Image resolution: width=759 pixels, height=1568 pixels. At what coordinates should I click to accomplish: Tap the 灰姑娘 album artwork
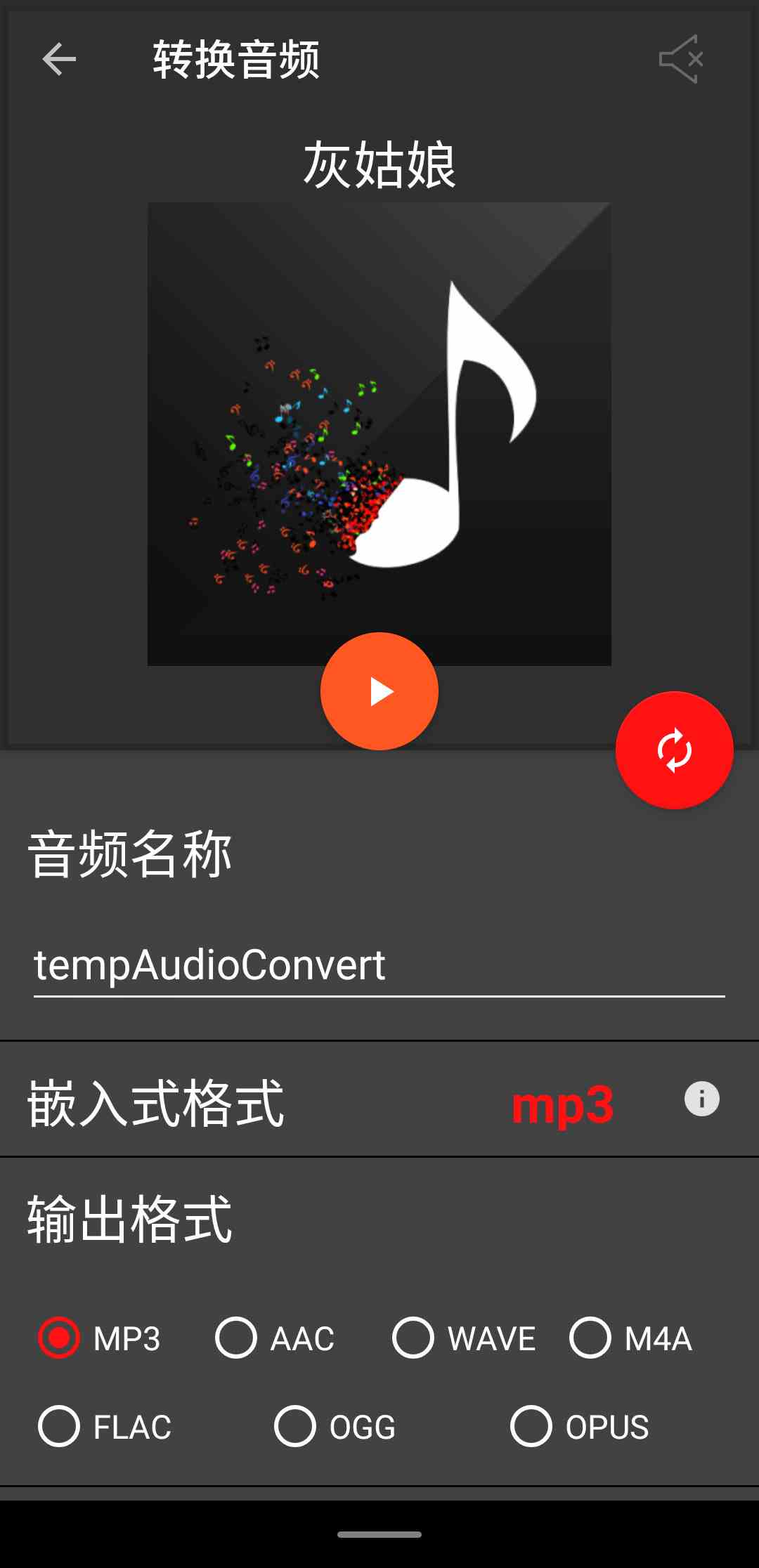click(x=379, y=432)
